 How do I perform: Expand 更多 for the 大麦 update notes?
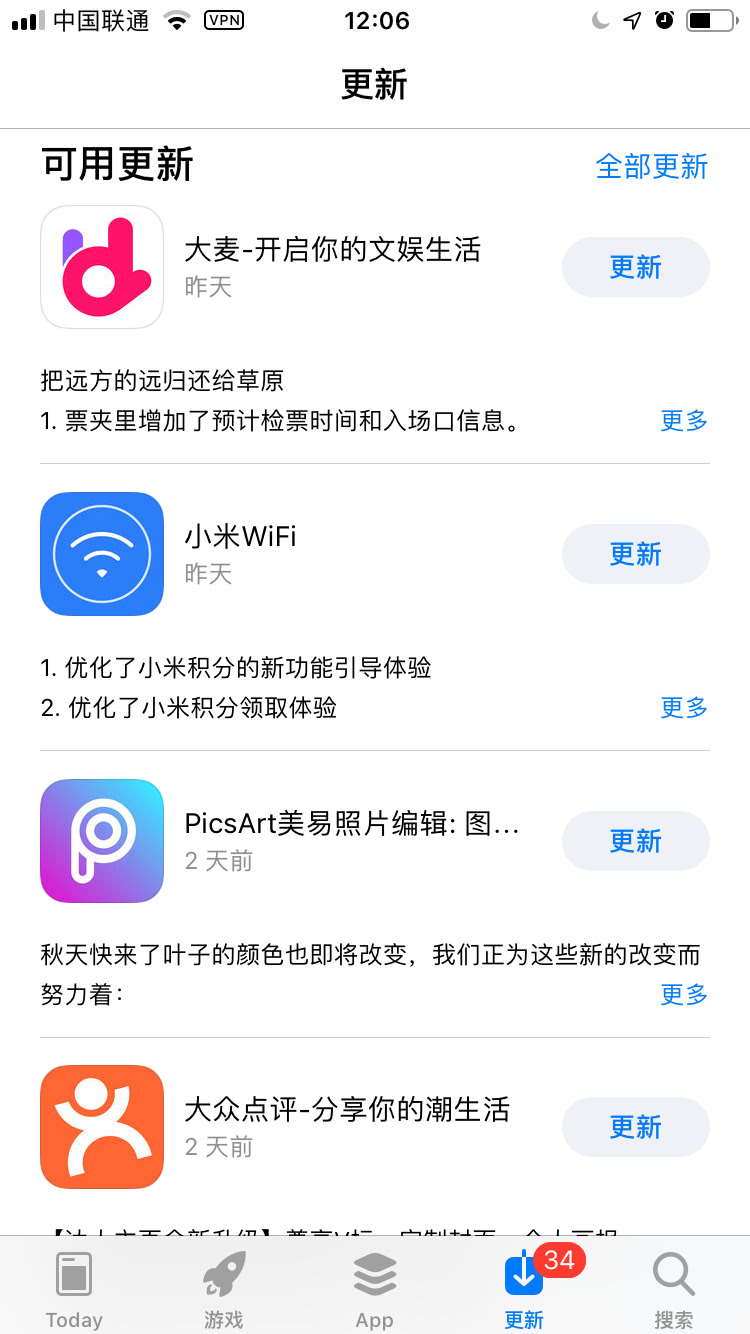[683, 421]
